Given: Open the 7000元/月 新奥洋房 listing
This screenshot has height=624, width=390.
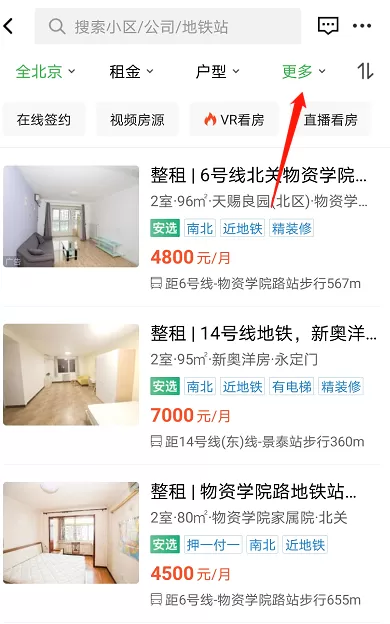Looking at the screenshot, I should (x=191, y=386).
